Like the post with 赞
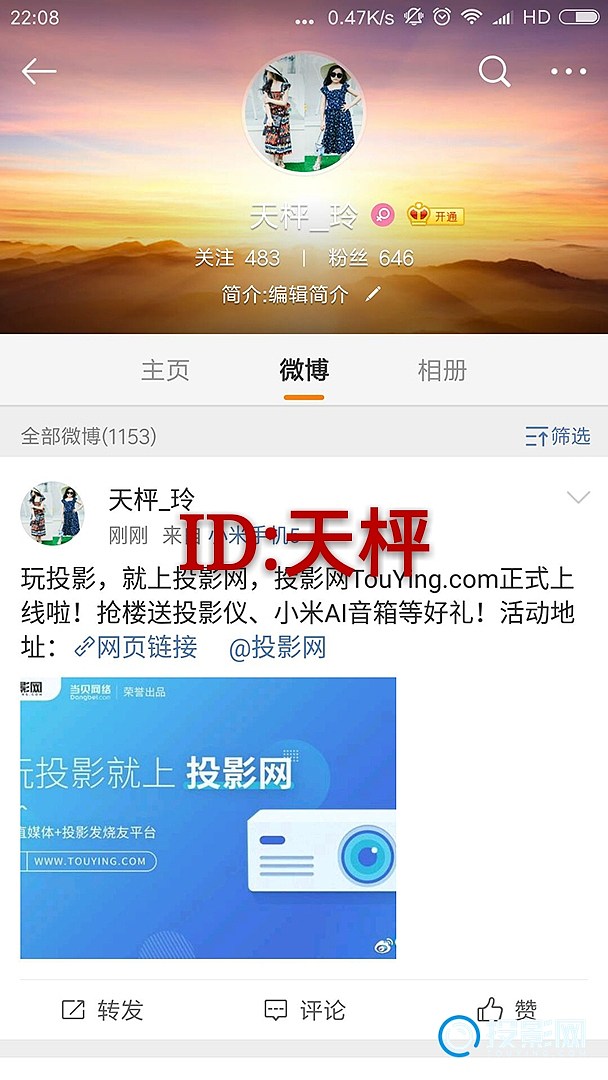The image size is (608, 1080). click(507, 1009)
